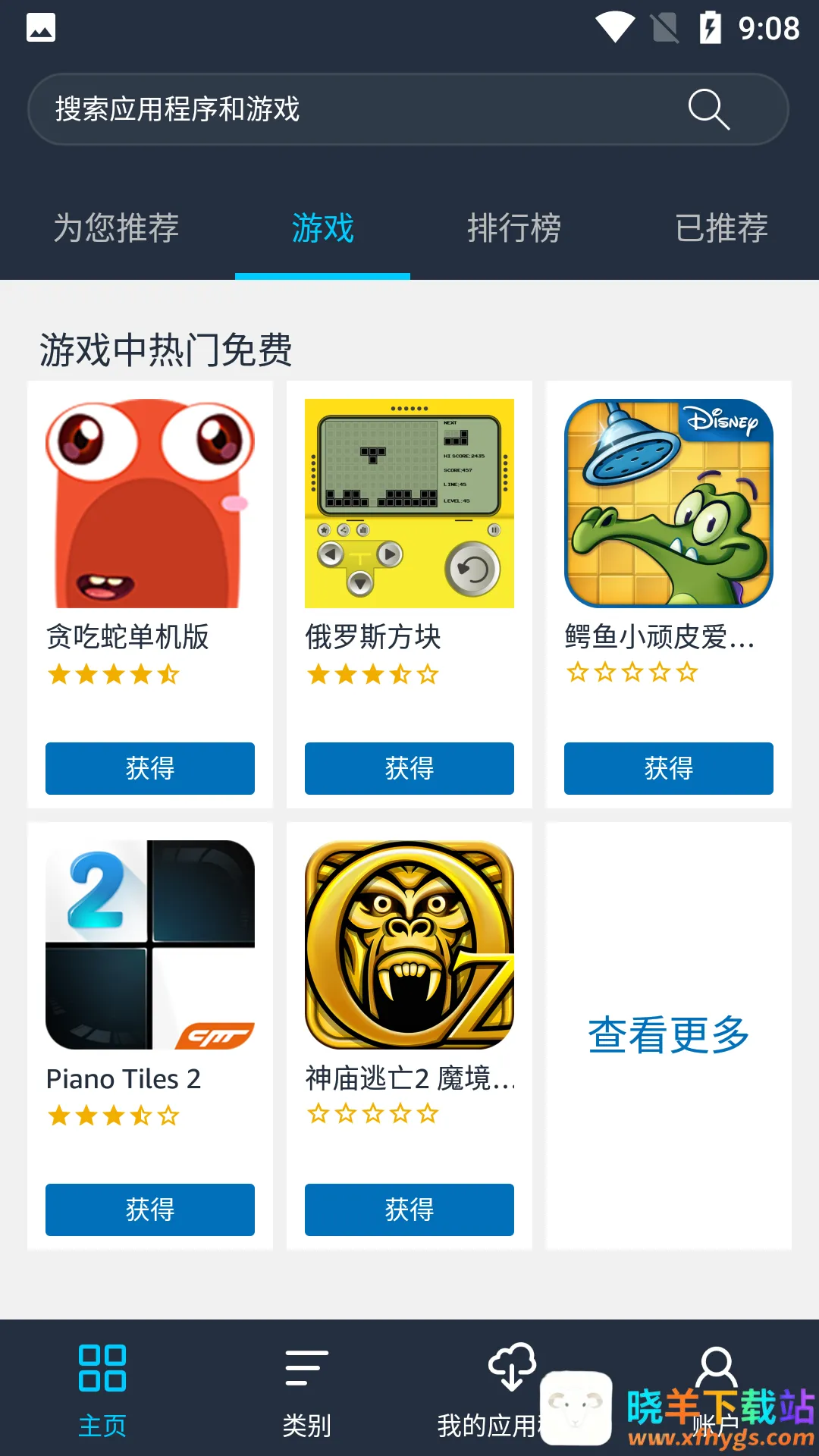Get the 鳄鱼小顽皮爱 Disney game
819x1456 pixels.
tap(669, 768)
